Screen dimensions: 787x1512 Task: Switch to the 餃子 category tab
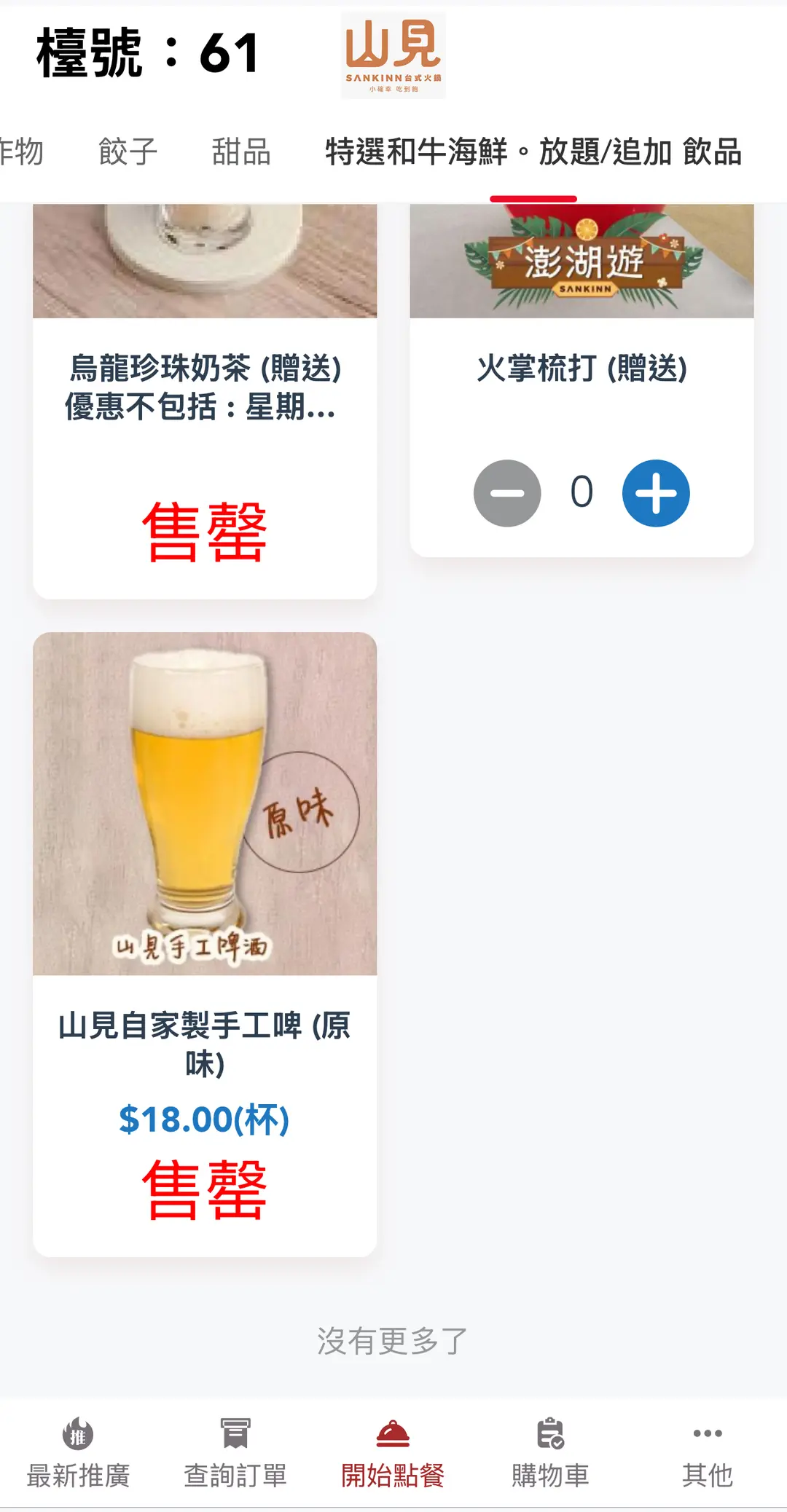(128, 152)
